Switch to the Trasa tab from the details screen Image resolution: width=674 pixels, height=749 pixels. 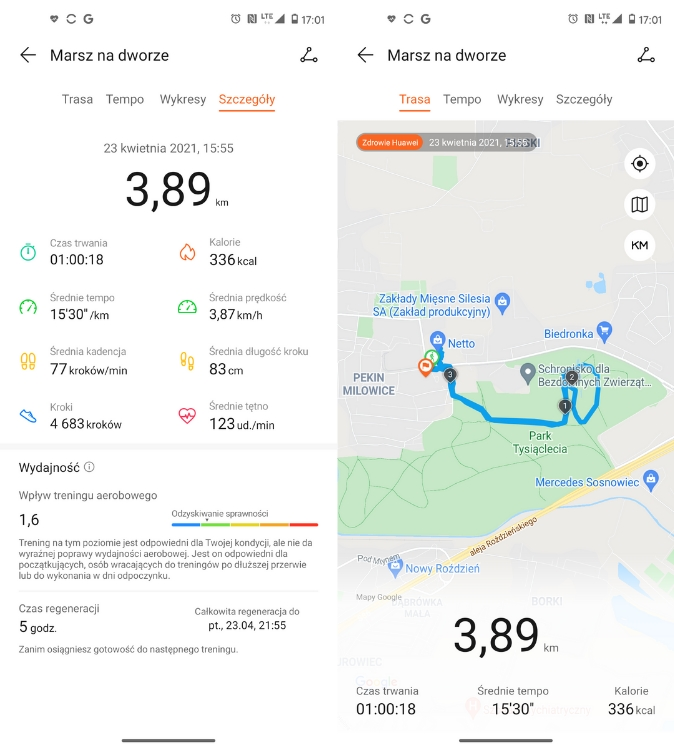(77, 99)
